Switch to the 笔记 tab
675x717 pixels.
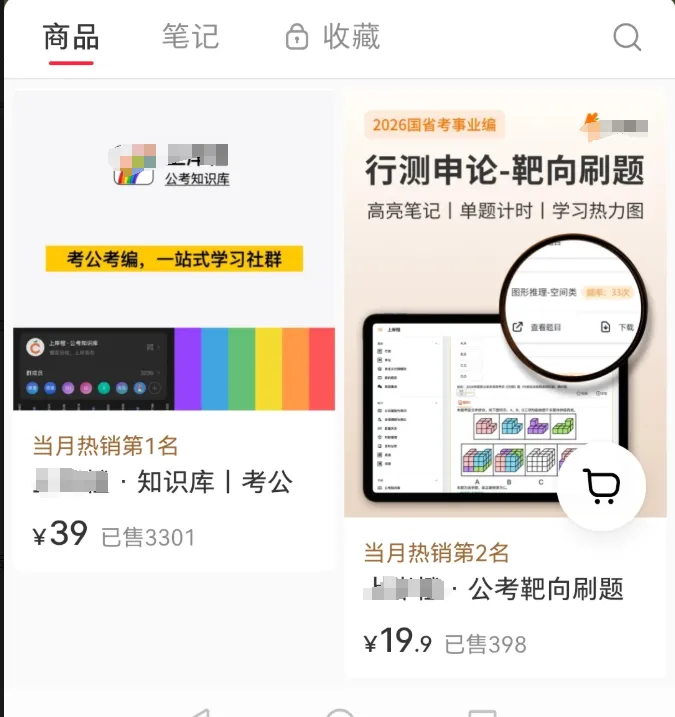[190, 38]
